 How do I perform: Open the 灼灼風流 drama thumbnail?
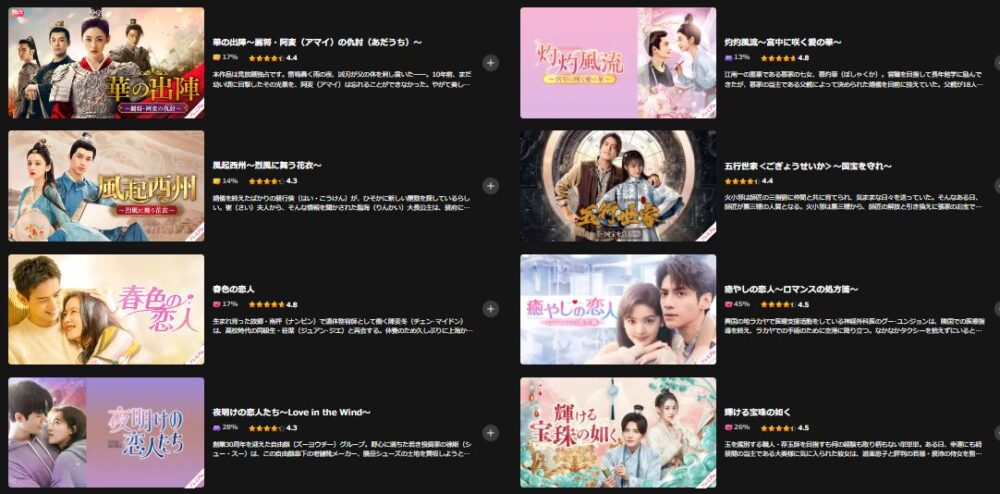pos(618,63)
